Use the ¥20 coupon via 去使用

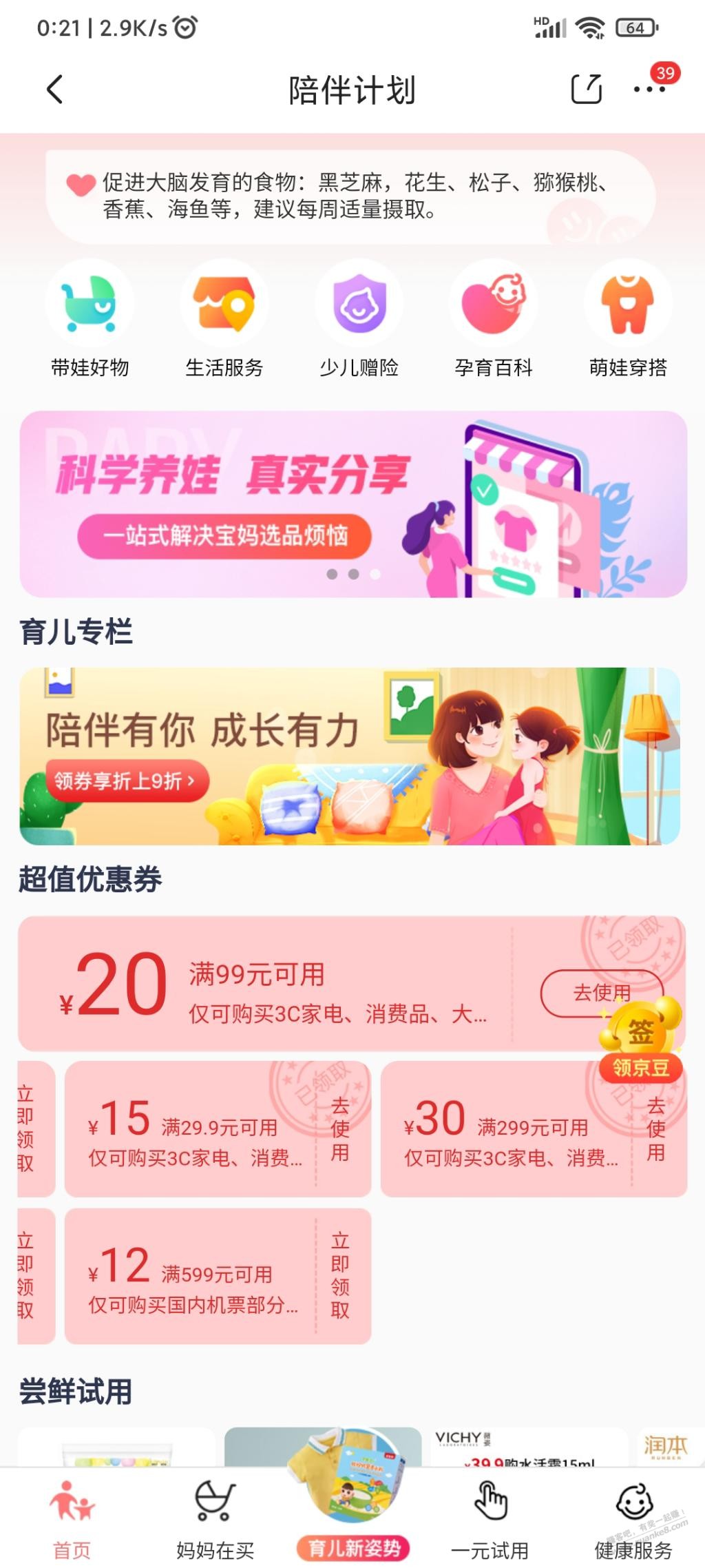point(582,993)
